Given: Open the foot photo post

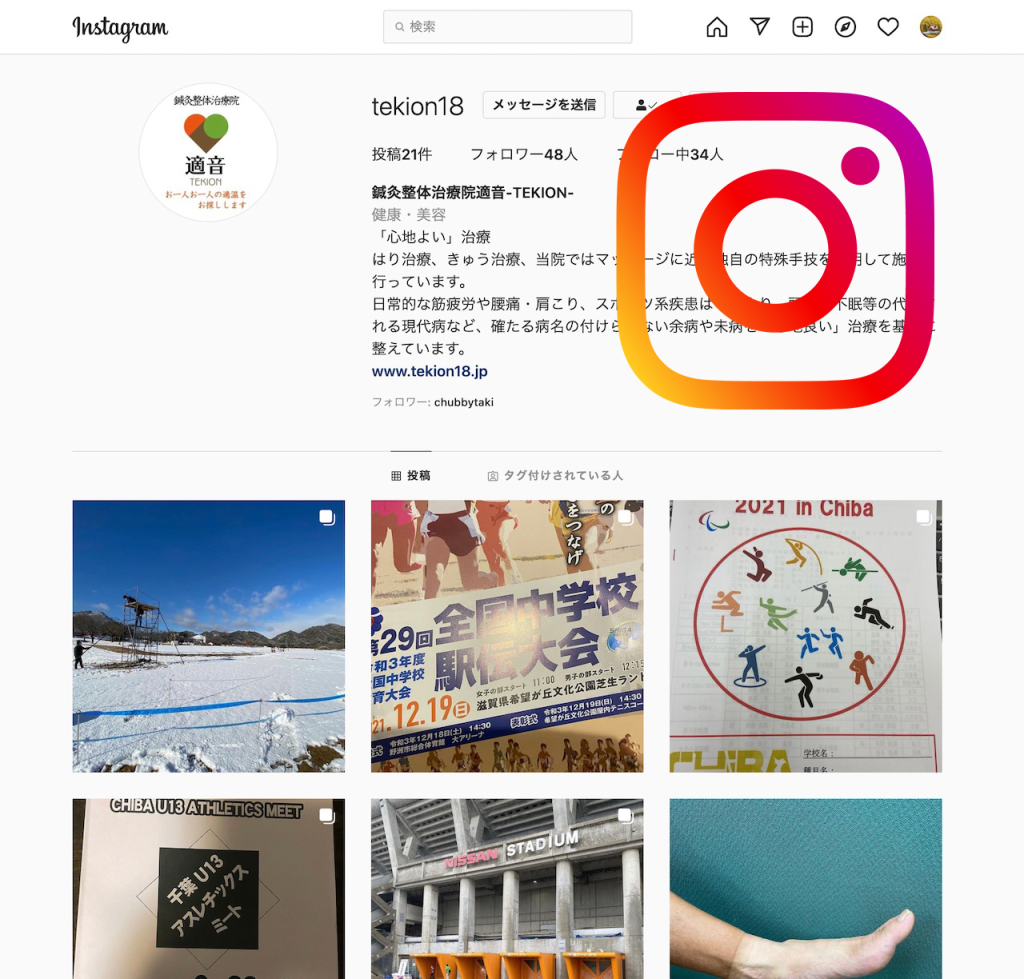Looking at the screenshot, I should pos(805,888).
